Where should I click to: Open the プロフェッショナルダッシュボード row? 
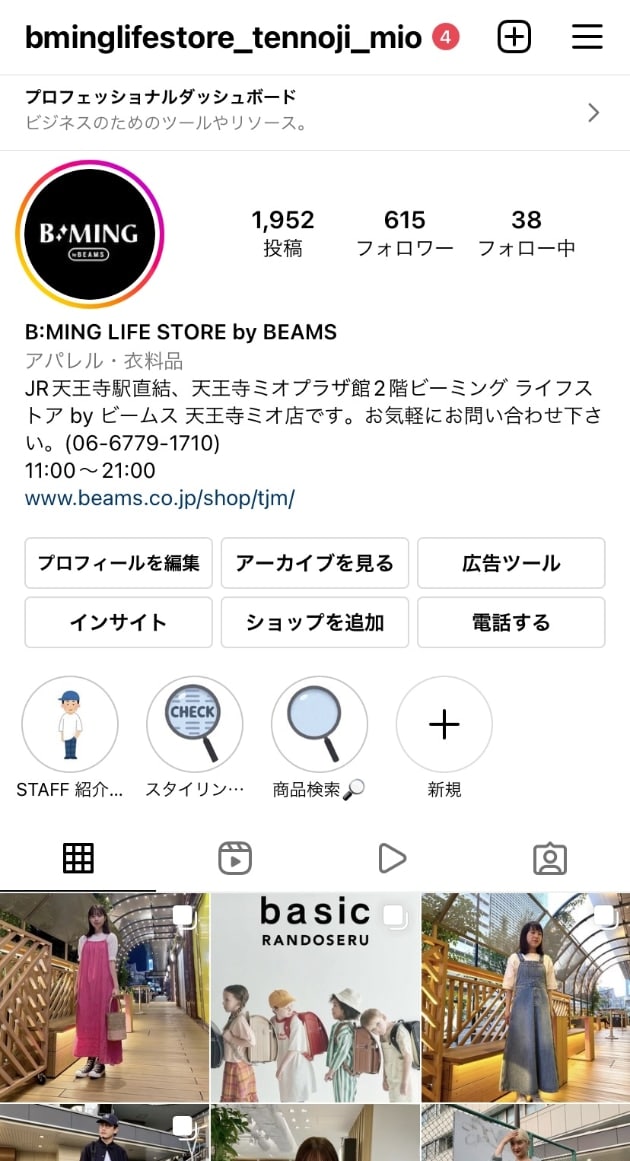point(315,112)
